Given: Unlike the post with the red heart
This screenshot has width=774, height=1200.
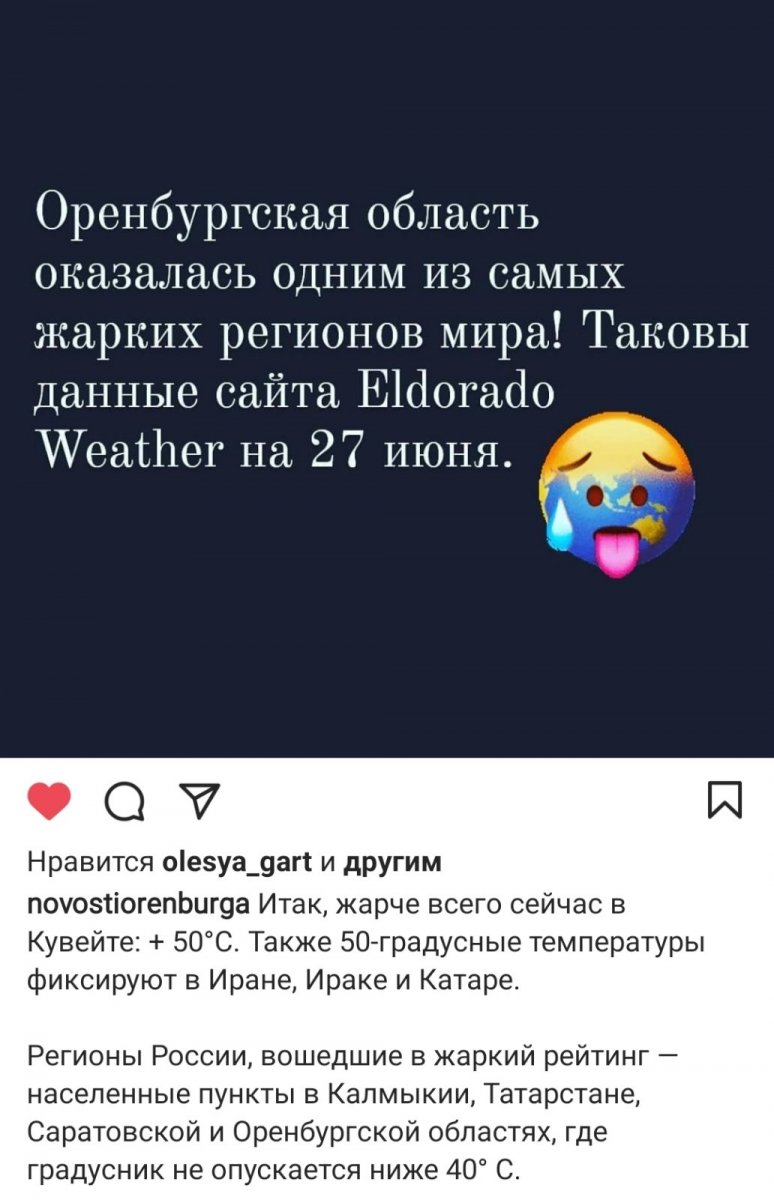Looking at the screenshot, I should tap(49, 801).
